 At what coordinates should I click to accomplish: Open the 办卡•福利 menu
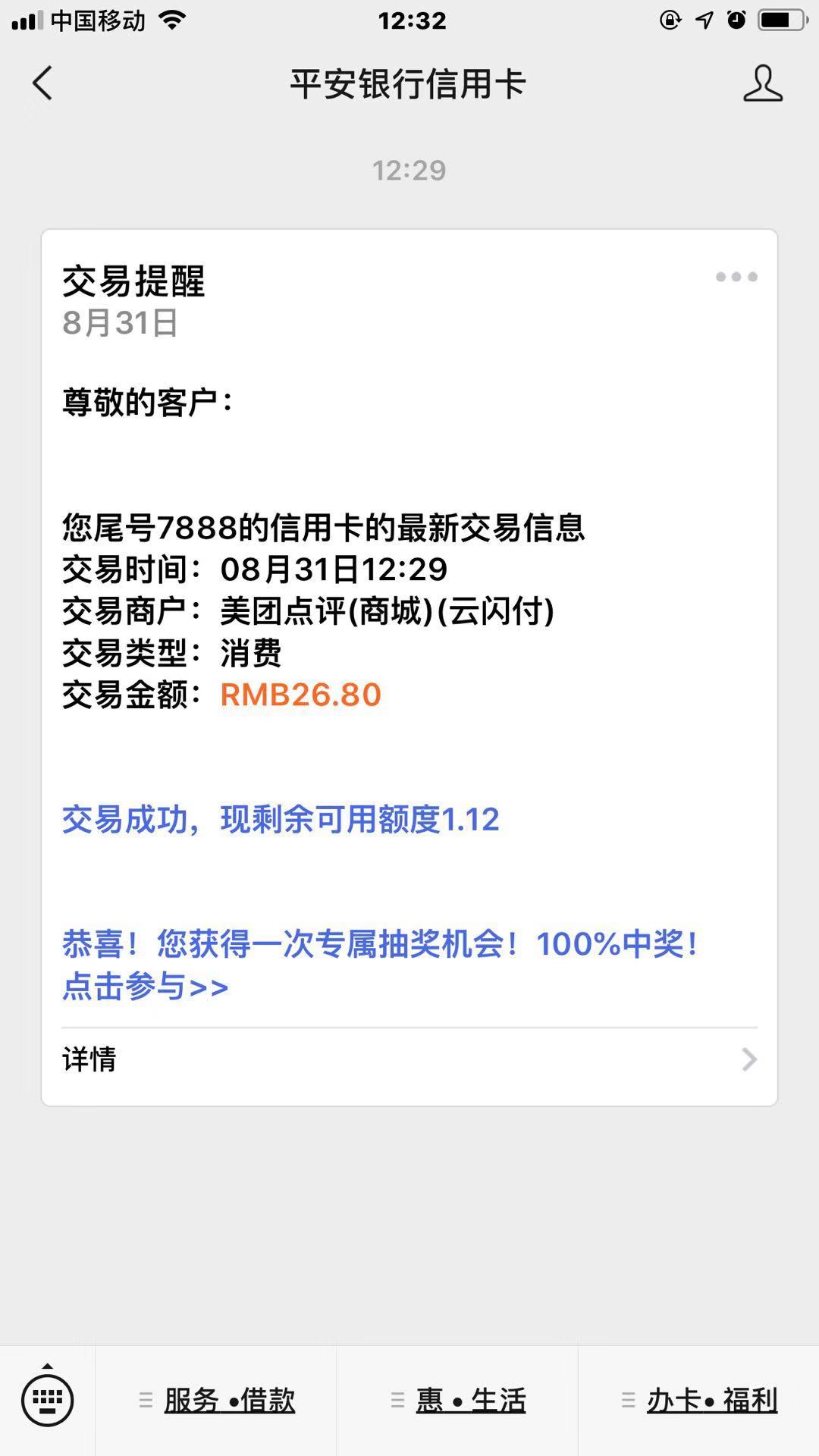(698, 1400)
